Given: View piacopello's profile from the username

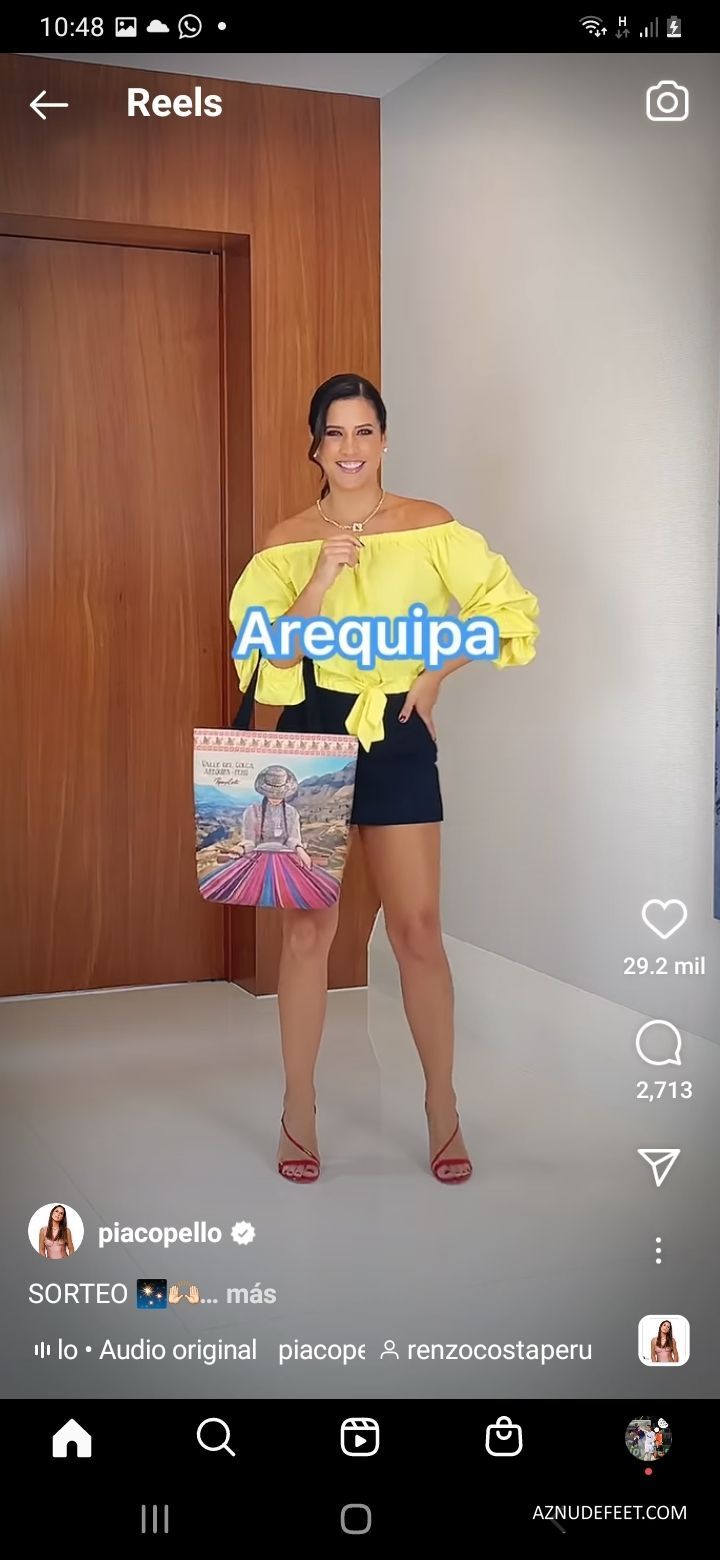Looking at the screenshot, I should 160,1233.
